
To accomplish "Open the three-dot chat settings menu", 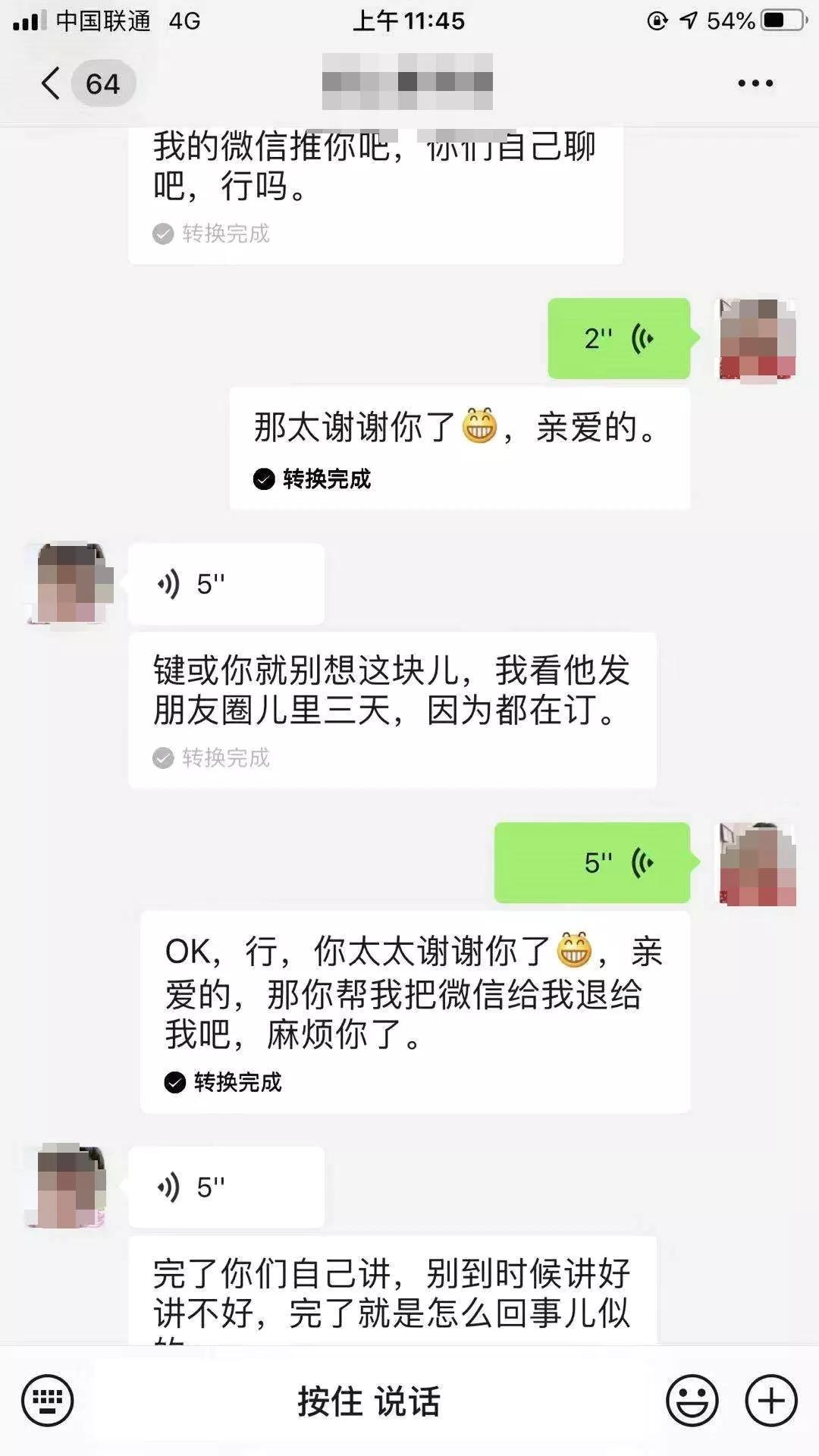I will pyautogui.click(x=753, y=83).
